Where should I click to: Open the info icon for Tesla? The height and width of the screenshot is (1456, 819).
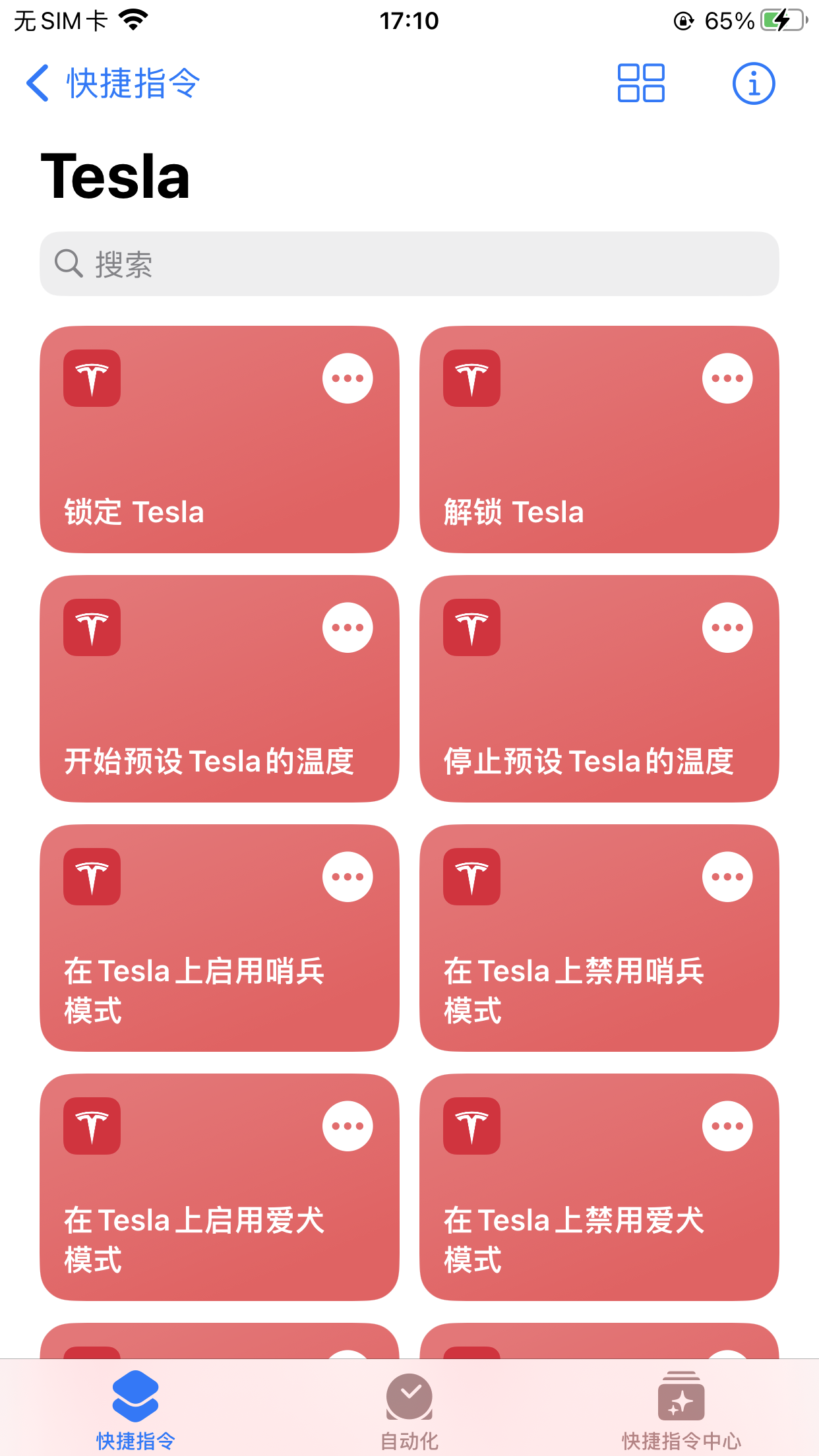click(x=753, y=84)
